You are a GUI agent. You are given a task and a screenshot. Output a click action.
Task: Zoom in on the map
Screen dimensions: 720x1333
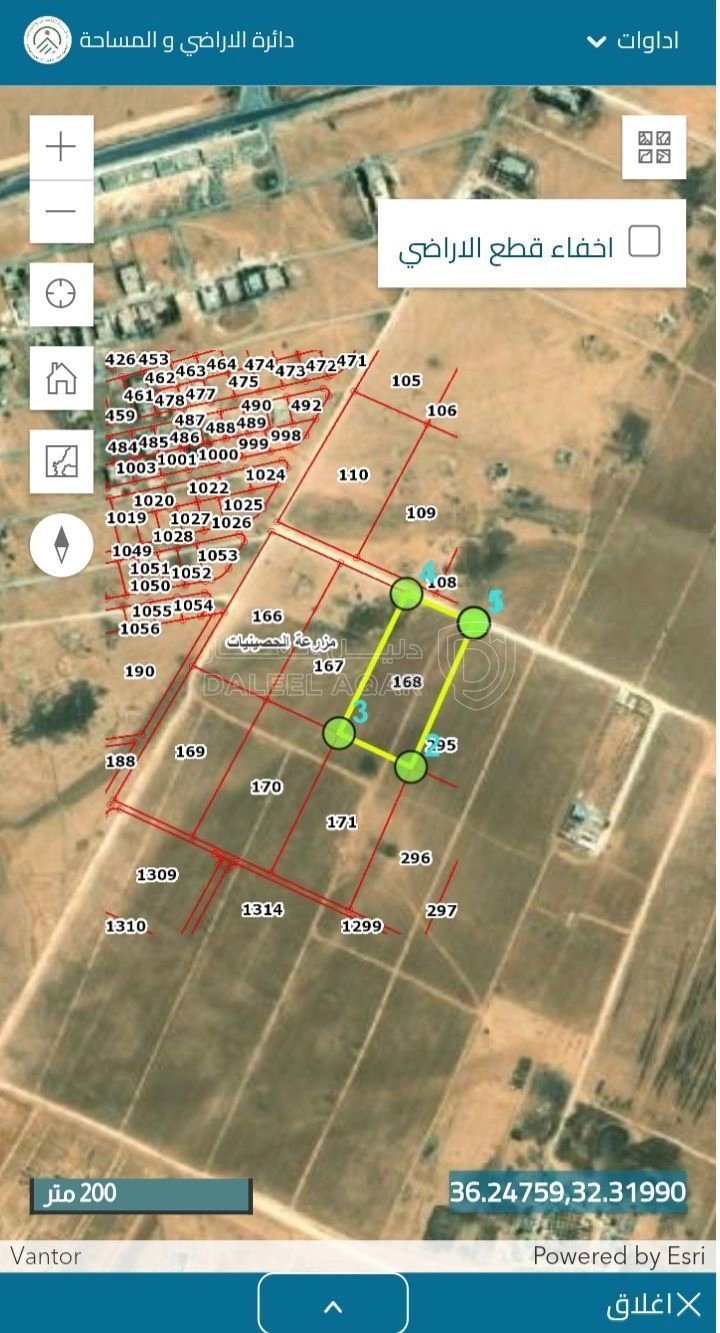pos(61,147)
